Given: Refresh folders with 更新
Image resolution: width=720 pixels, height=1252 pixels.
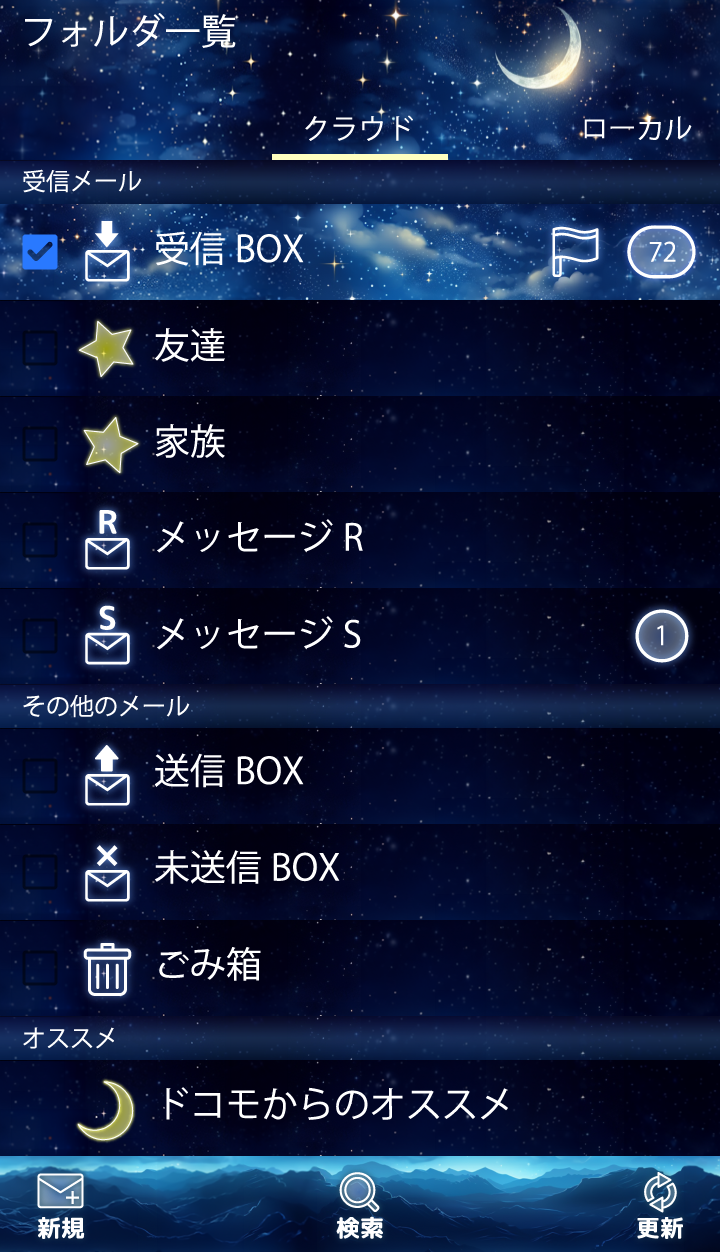Looking at the screenshot, I should click(x=660, y=1205).
